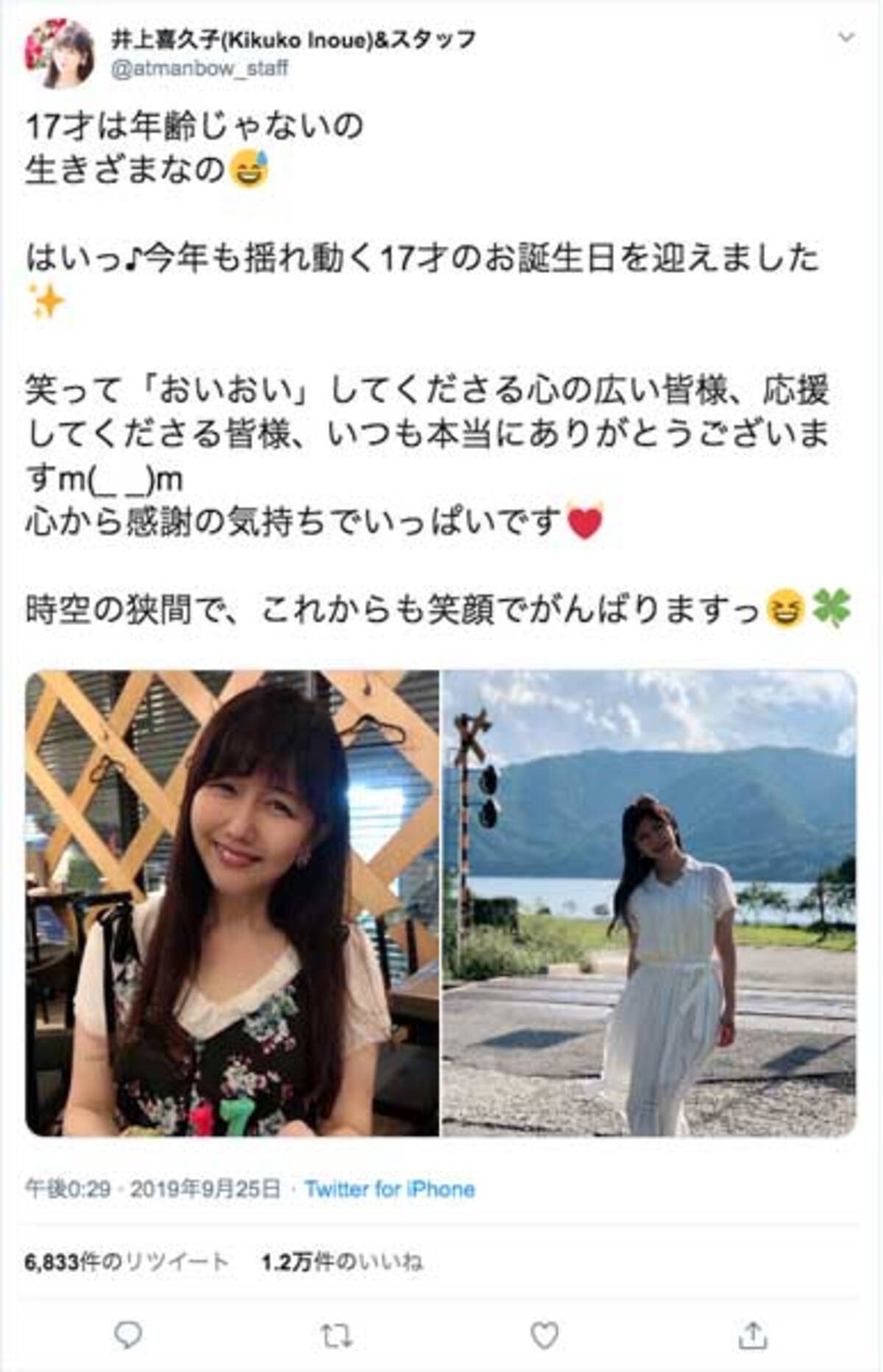Reply to this tweet
The height and width of the screenshot is (1372, 883).
(128, 1334)
